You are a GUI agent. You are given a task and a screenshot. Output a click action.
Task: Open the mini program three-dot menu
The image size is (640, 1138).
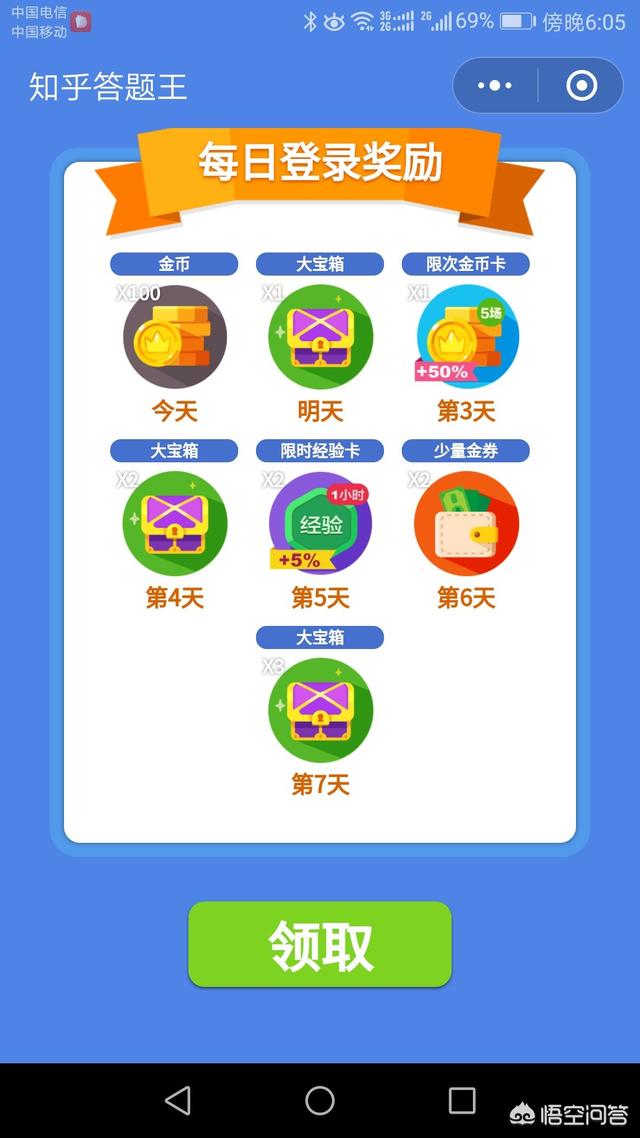point(495,86)
